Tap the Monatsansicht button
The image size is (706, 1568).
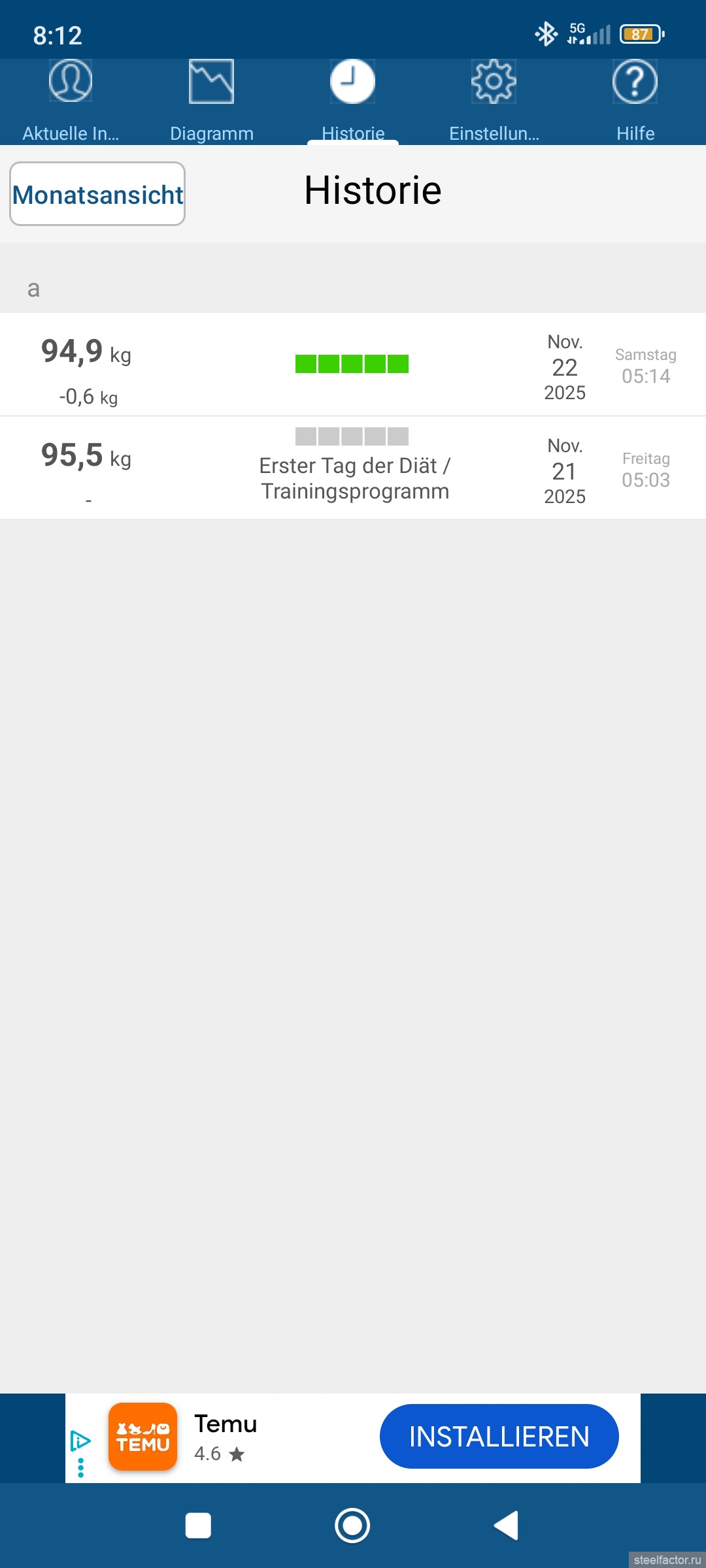tap(97, 194)
